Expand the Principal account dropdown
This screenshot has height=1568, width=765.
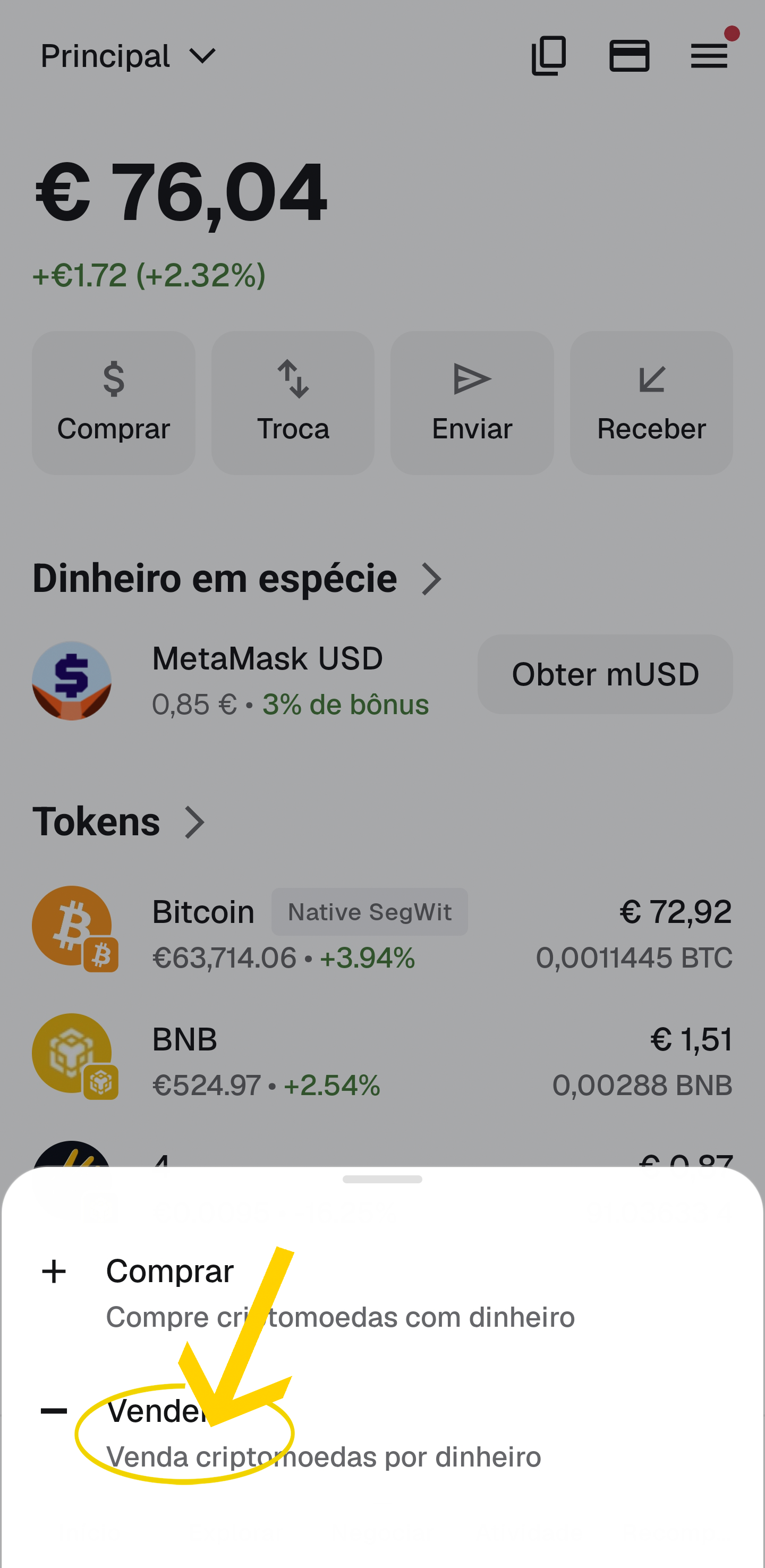coord(128,57)
